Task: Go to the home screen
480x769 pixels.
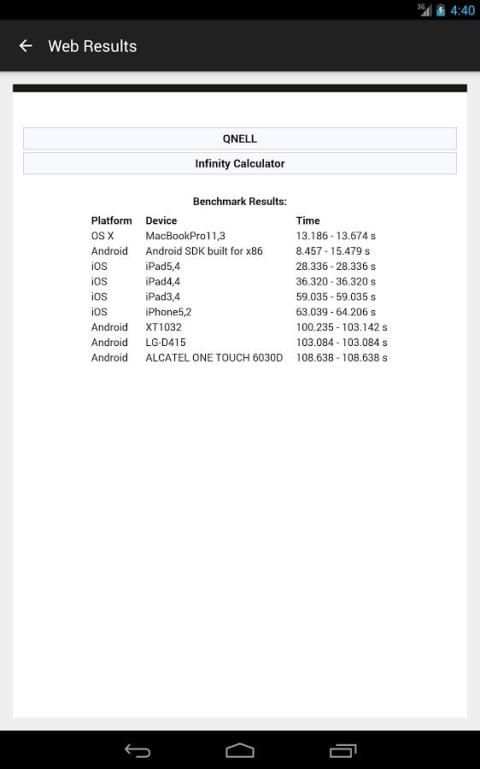Action: [240, 750]
